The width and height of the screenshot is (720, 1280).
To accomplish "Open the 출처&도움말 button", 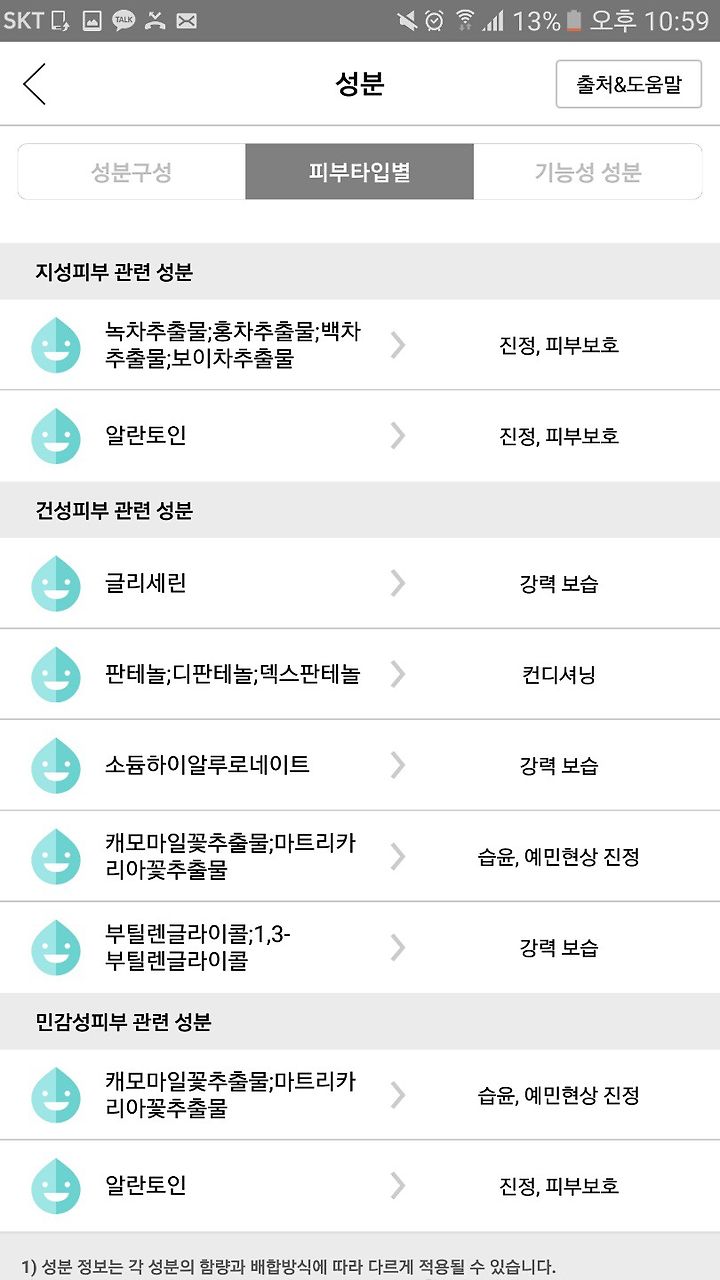I will pyautogui.click(x=629, y=84).
